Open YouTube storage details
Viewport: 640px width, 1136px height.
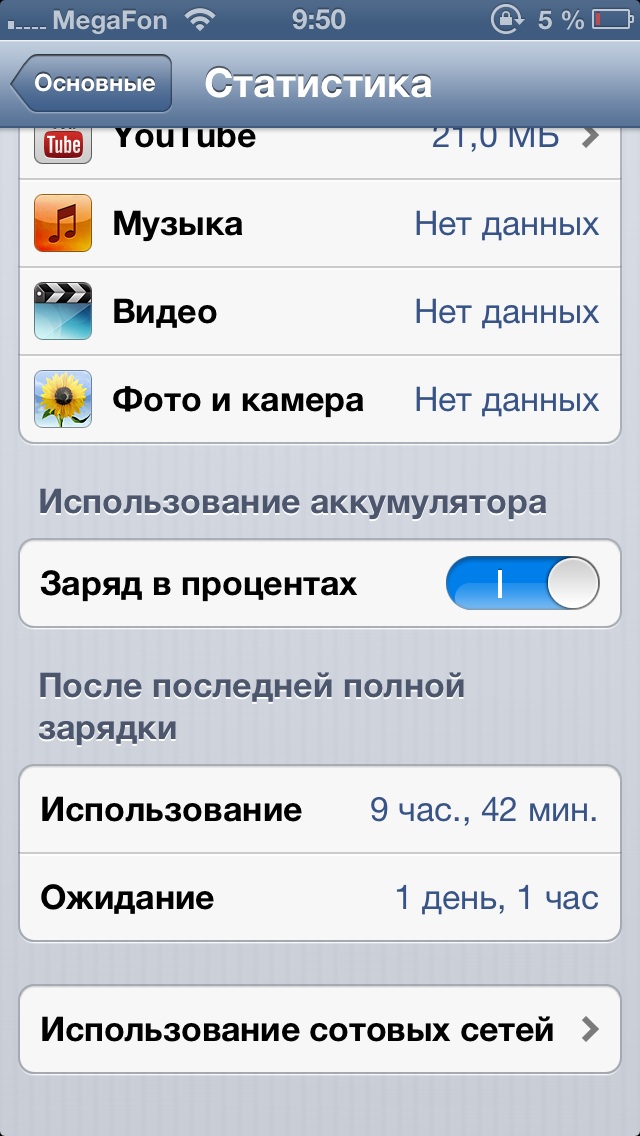pos(320,144)
